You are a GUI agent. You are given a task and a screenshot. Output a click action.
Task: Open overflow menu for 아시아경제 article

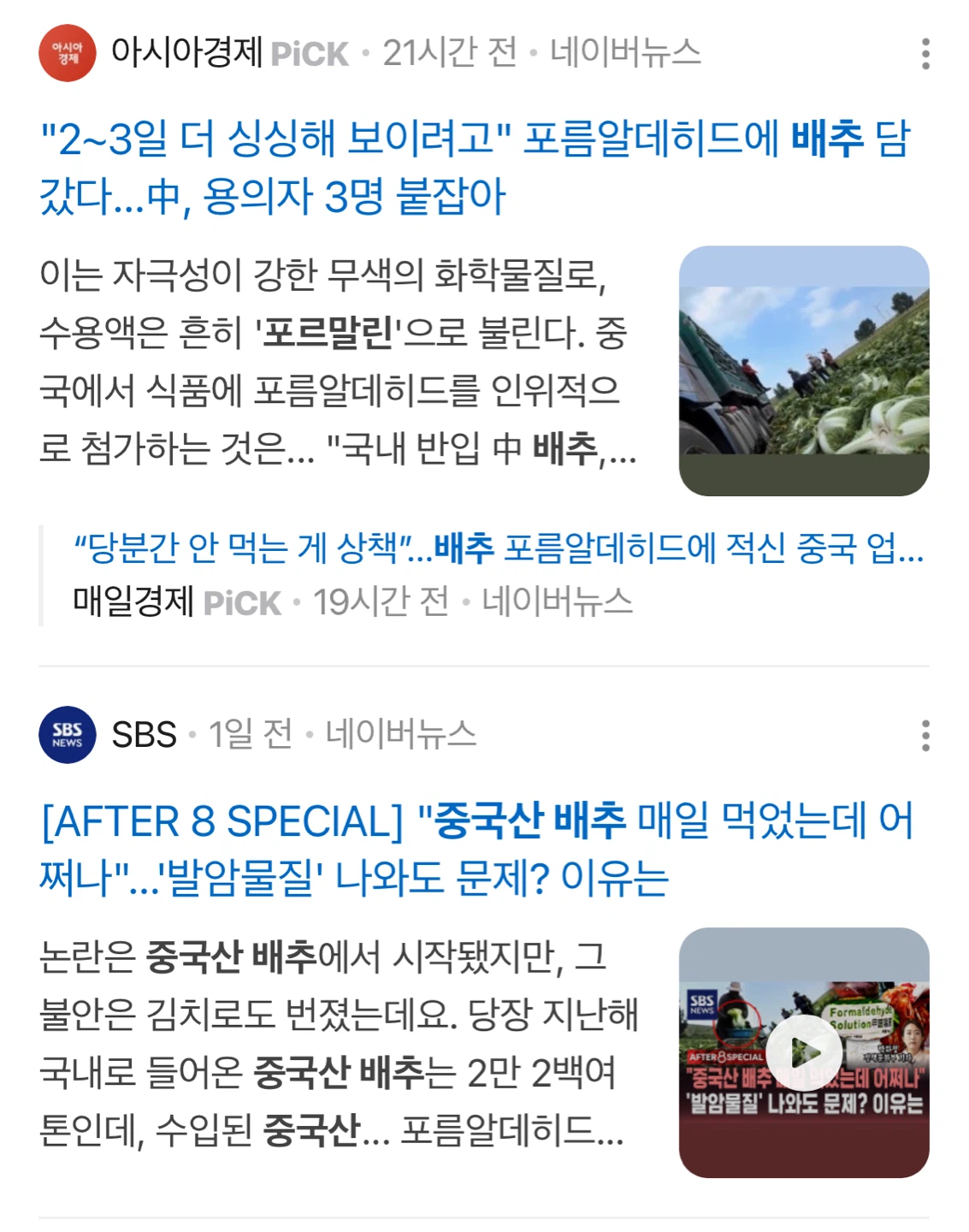tap(925, 53)
